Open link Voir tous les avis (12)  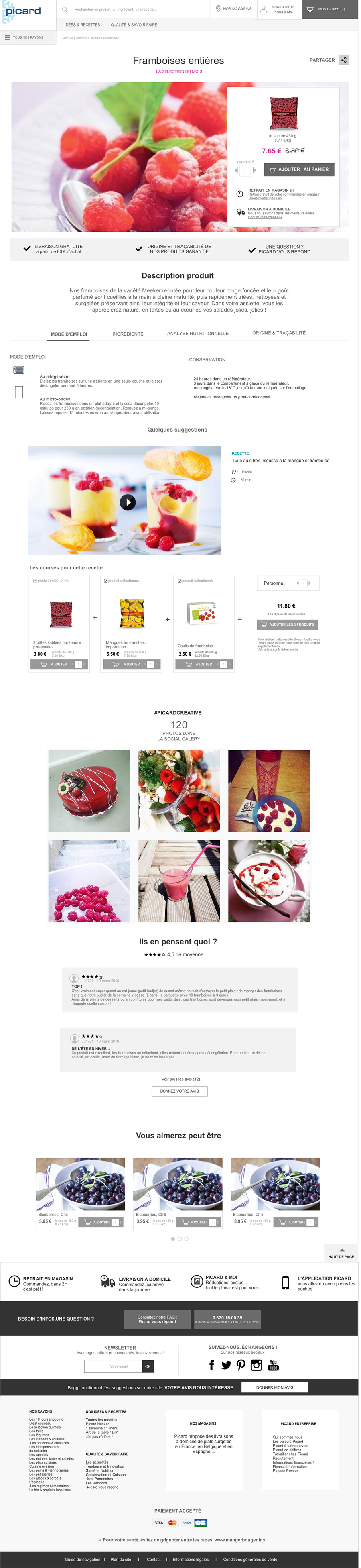[x=180, y=1079]
